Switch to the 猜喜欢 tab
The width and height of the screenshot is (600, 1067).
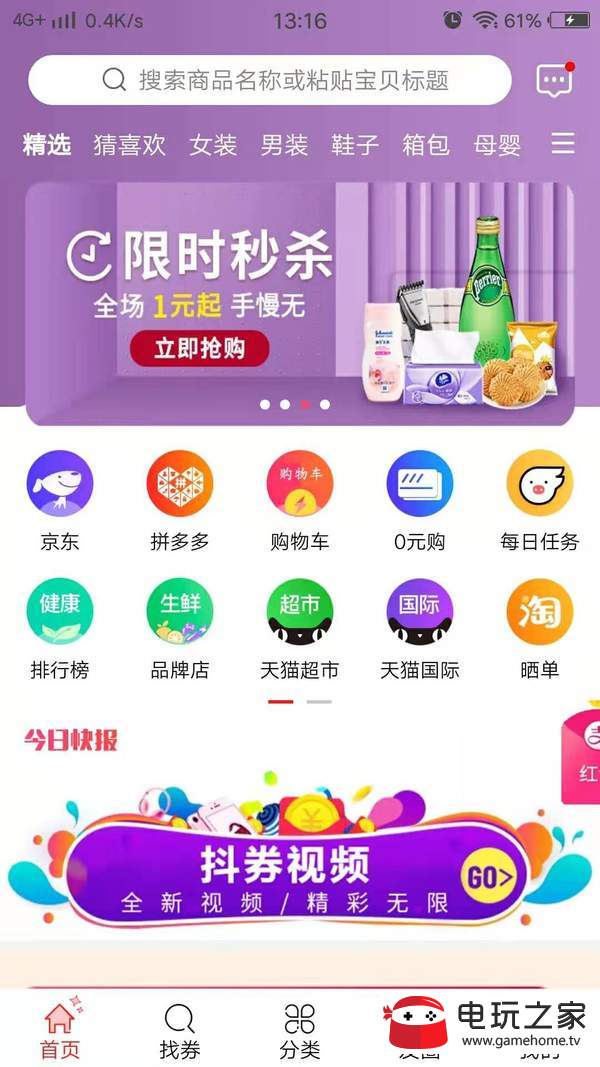(129, 145)
